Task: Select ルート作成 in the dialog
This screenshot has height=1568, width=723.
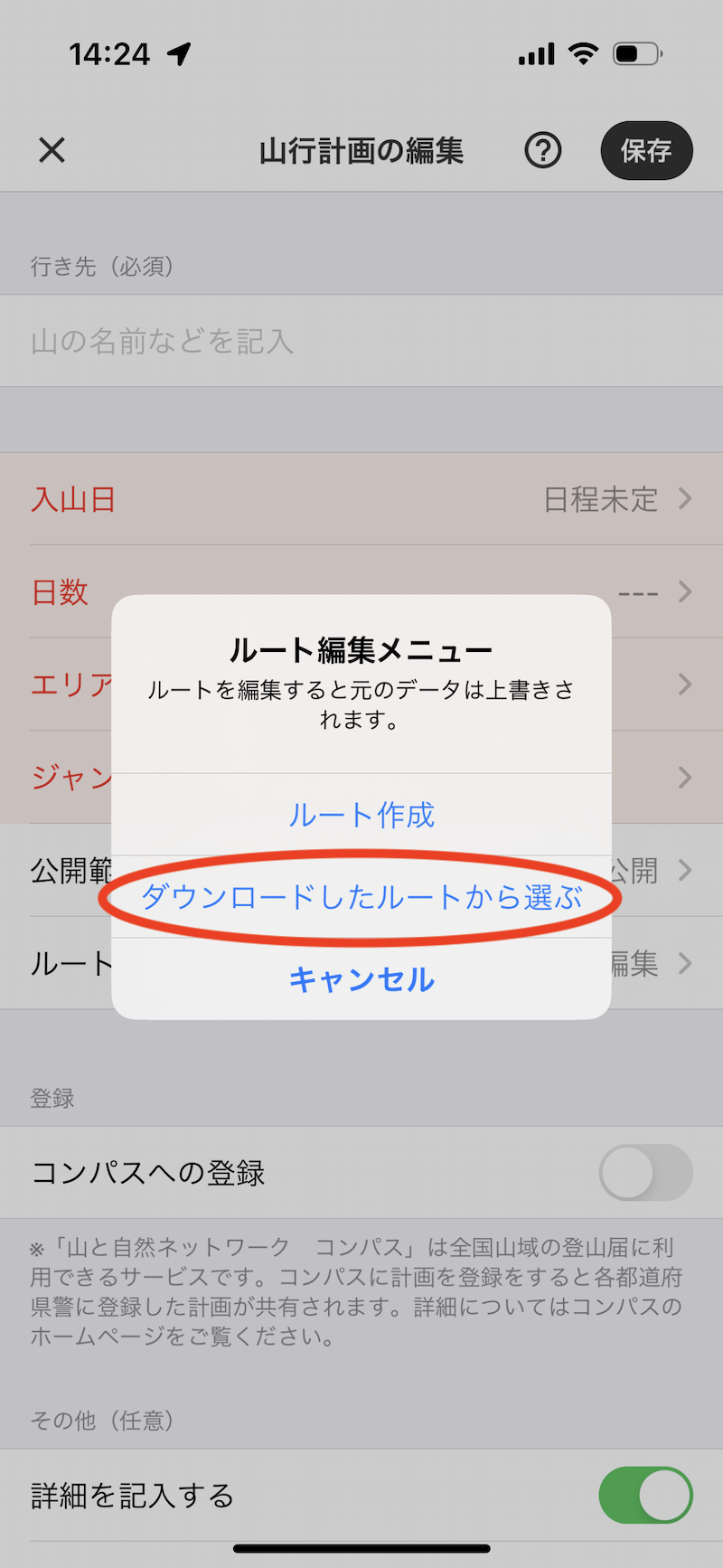Action: (361, 815)
